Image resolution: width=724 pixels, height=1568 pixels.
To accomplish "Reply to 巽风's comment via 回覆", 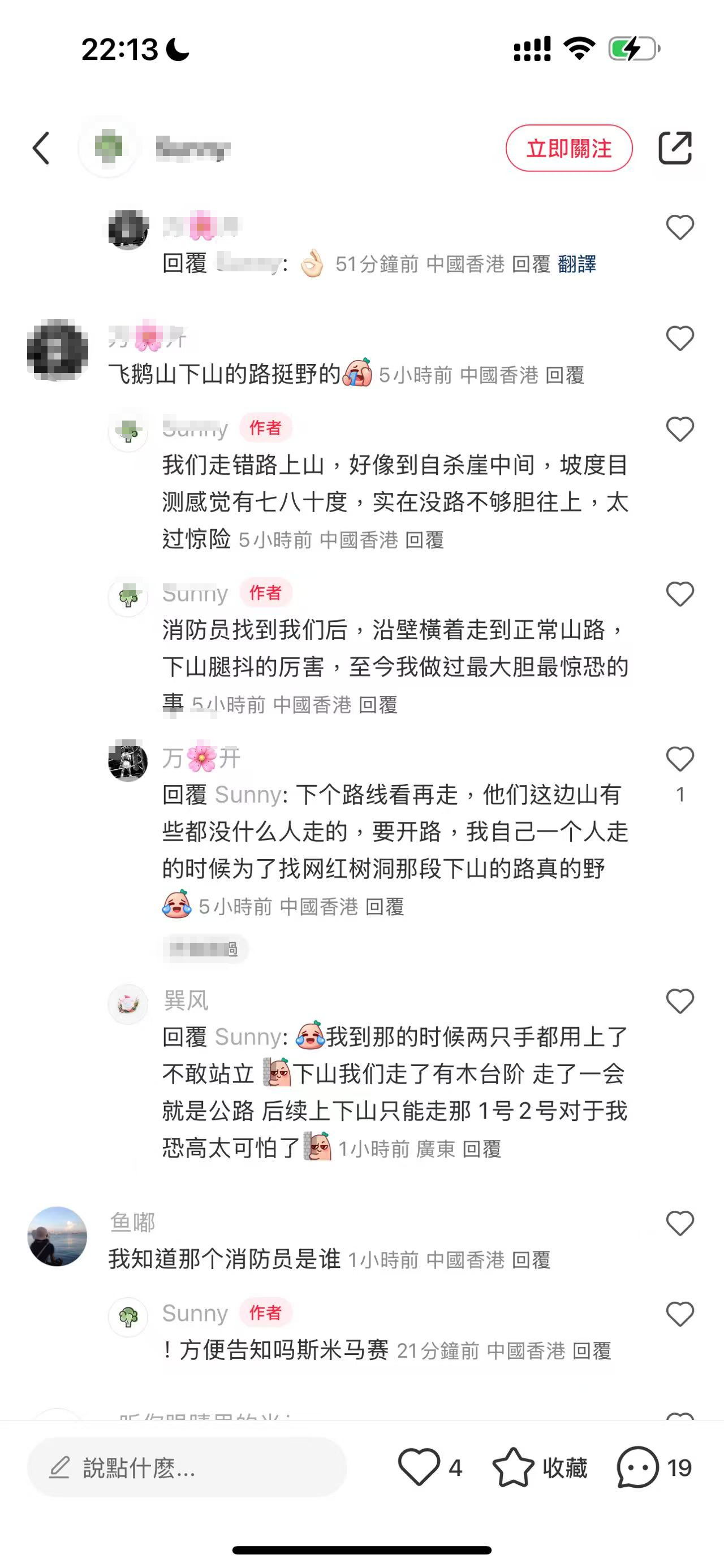I will pos(481,1149).
